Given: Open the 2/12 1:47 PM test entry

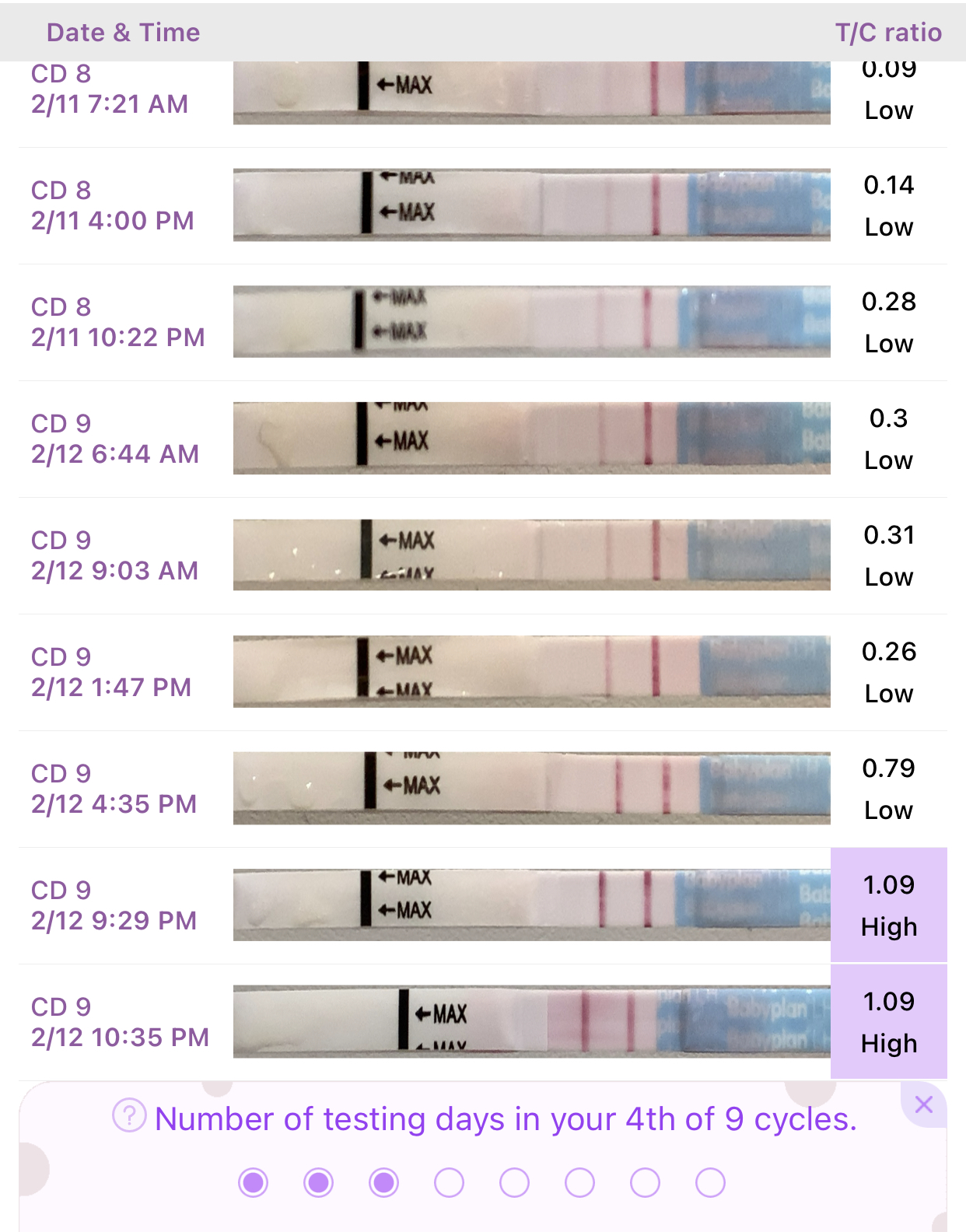Looking at the screenshot, I should [x=482, y=672].
